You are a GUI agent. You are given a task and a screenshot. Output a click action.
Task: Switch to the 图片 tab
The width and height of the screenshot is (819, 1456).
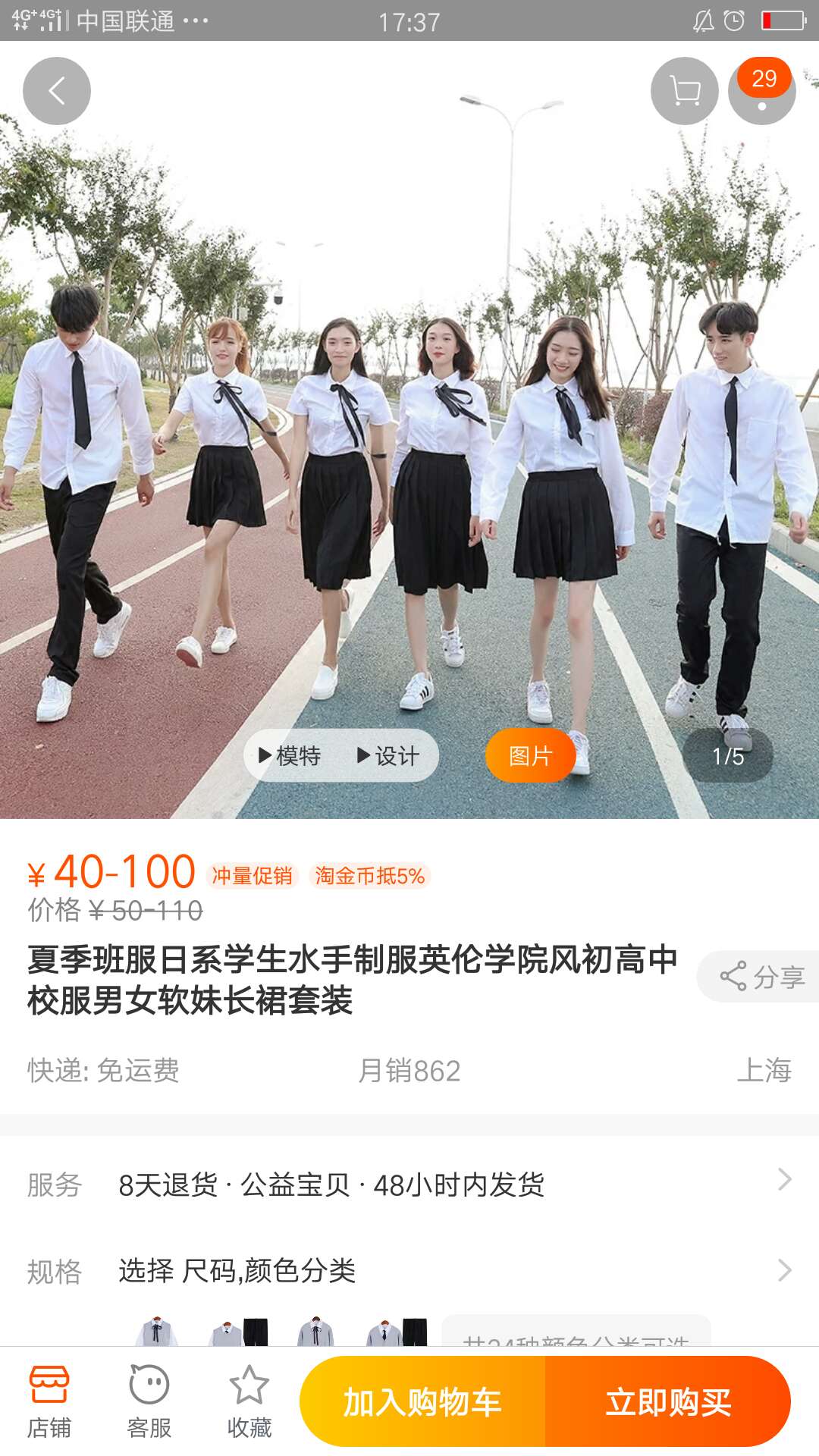point(530,755)
